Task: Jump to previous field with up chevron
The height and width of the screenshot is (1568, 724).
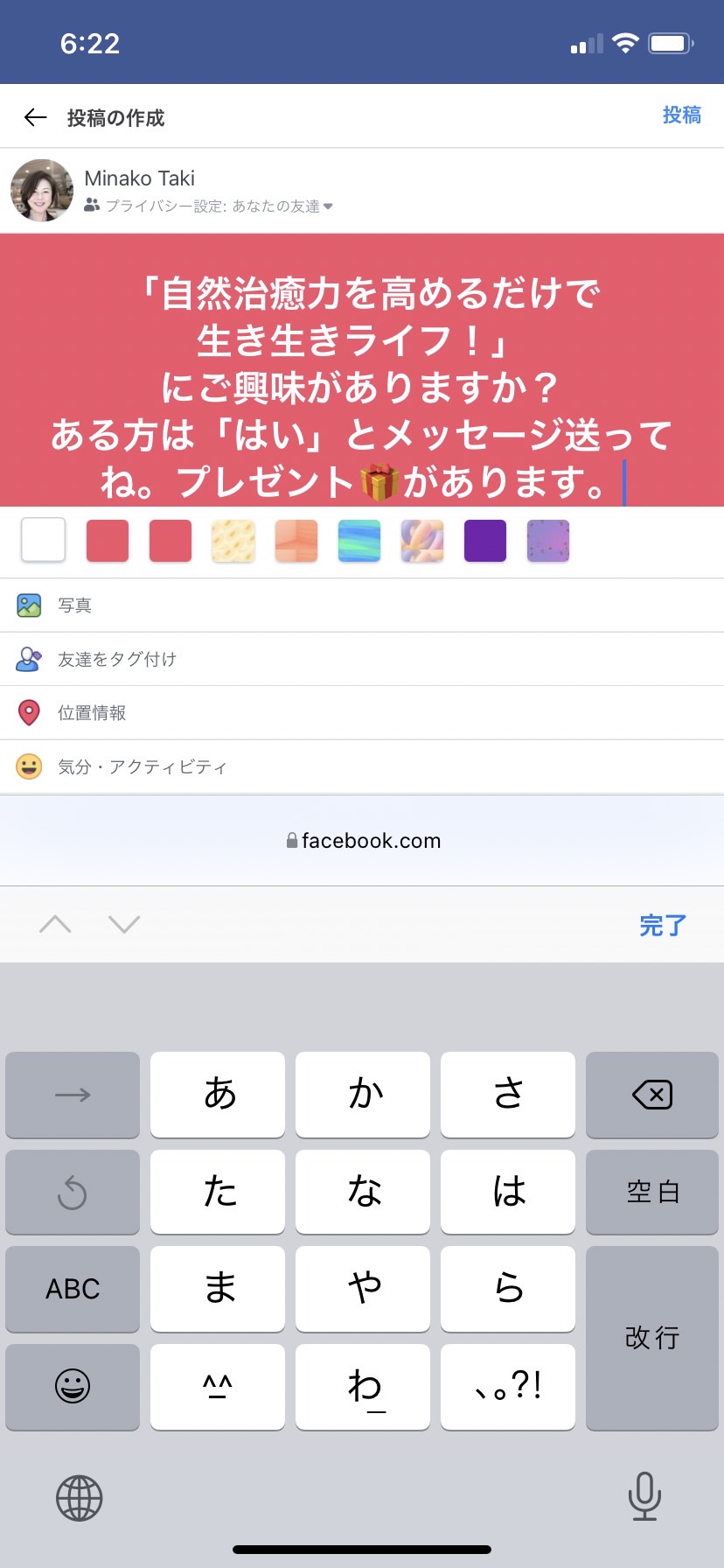Action: 56,924
